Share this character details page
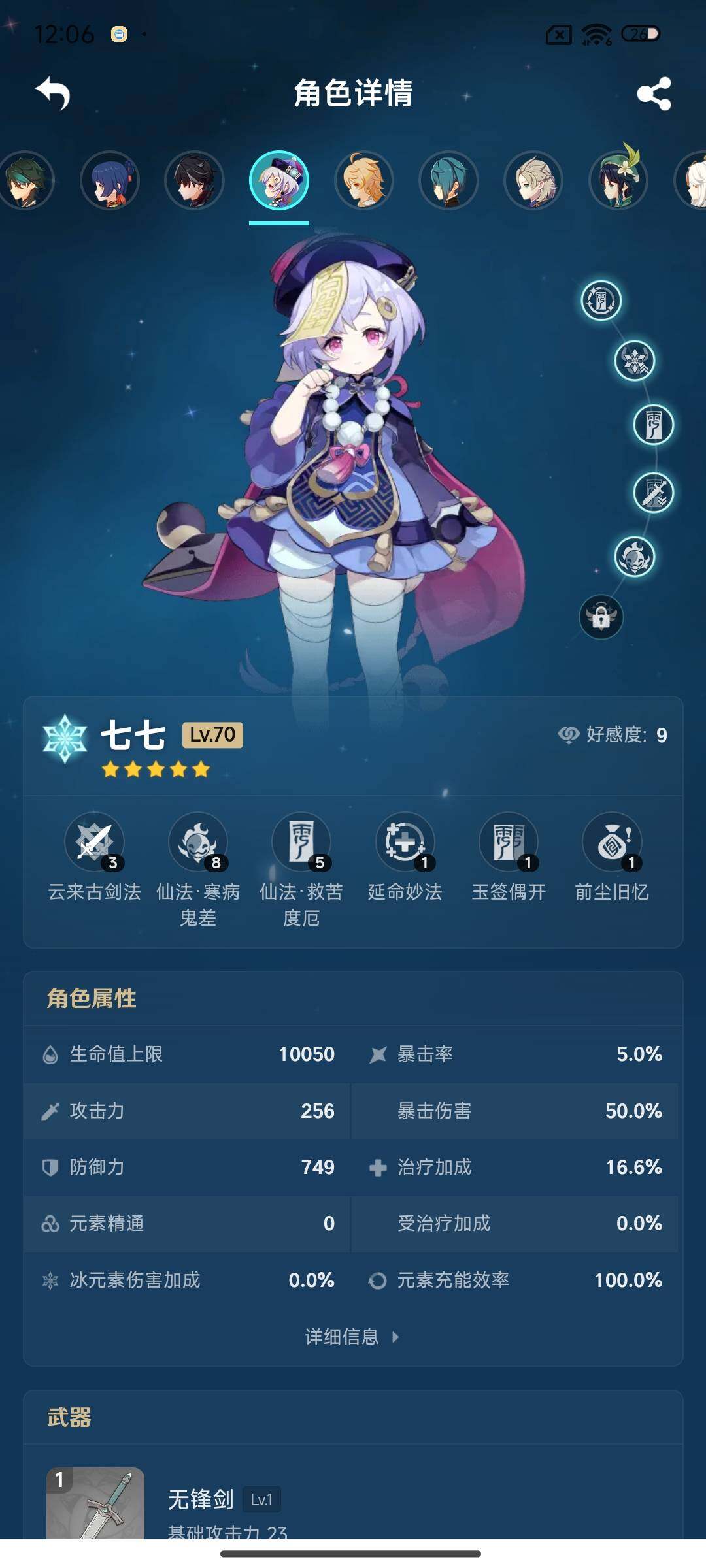Viewport: 706px width, 1568px height. [x=654, y=93]
